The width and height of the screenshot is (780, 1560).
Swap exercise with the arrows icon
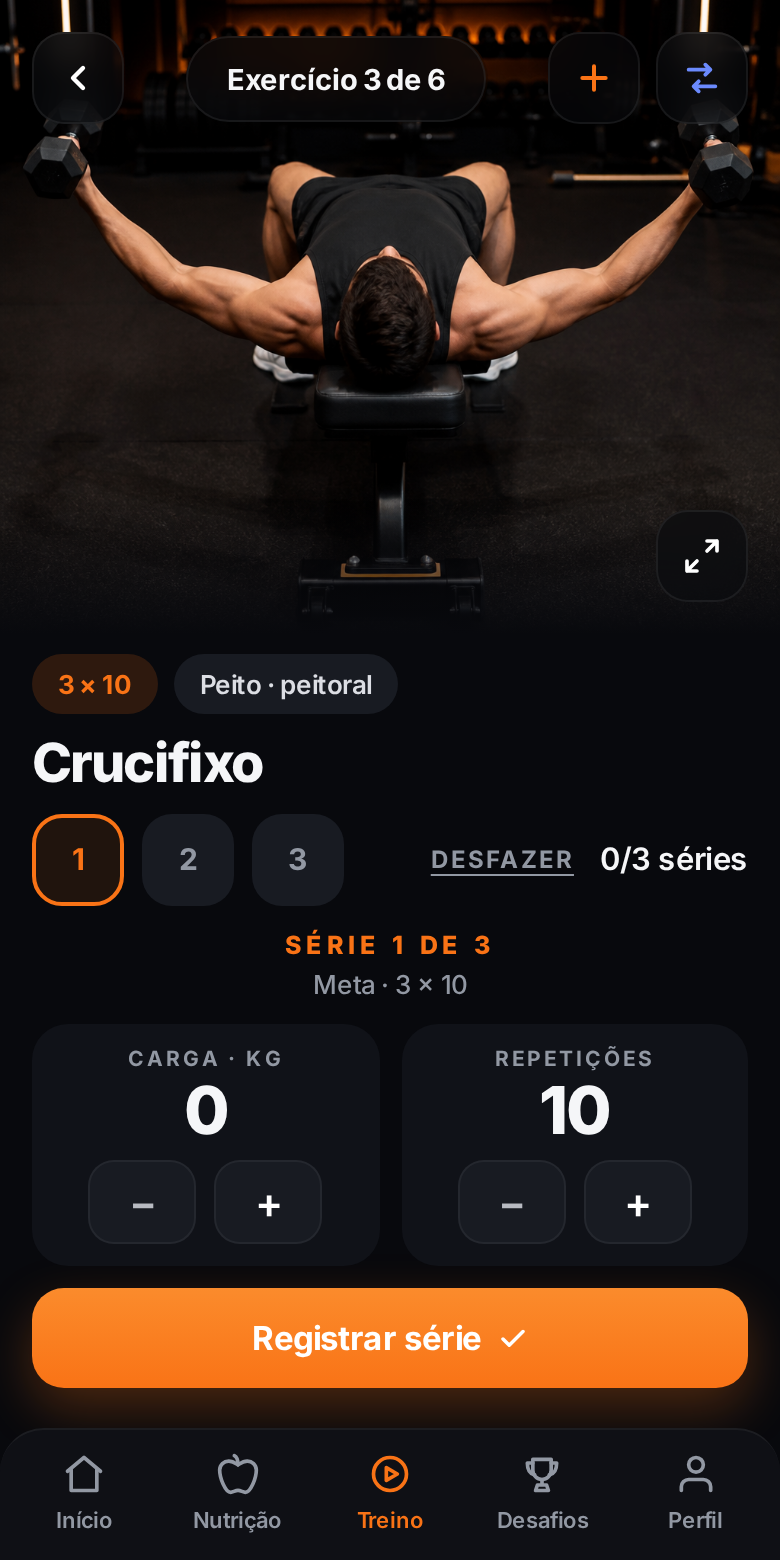(x=702, y=78)
